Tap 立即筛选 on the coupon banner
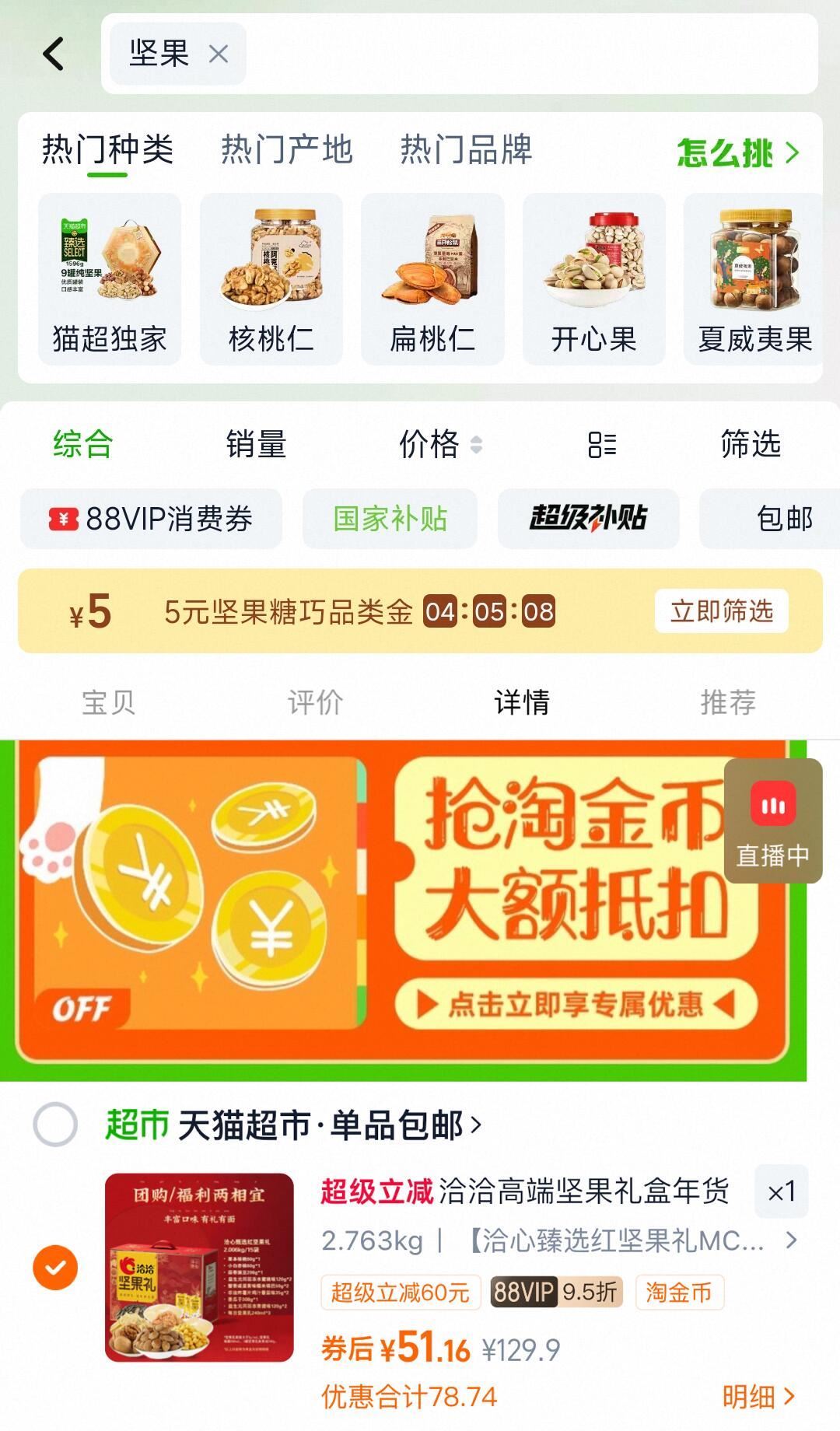 [721, 611]
